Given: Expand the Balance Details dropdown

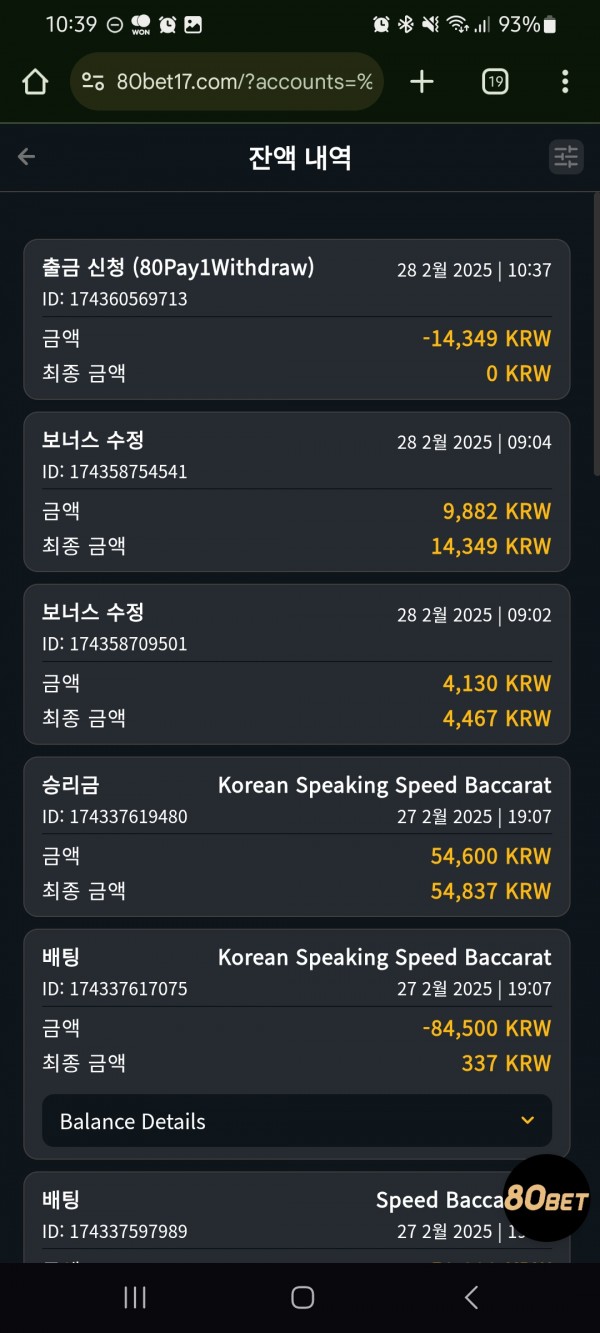Looking at the screenshot, I should coord(297,1121).
